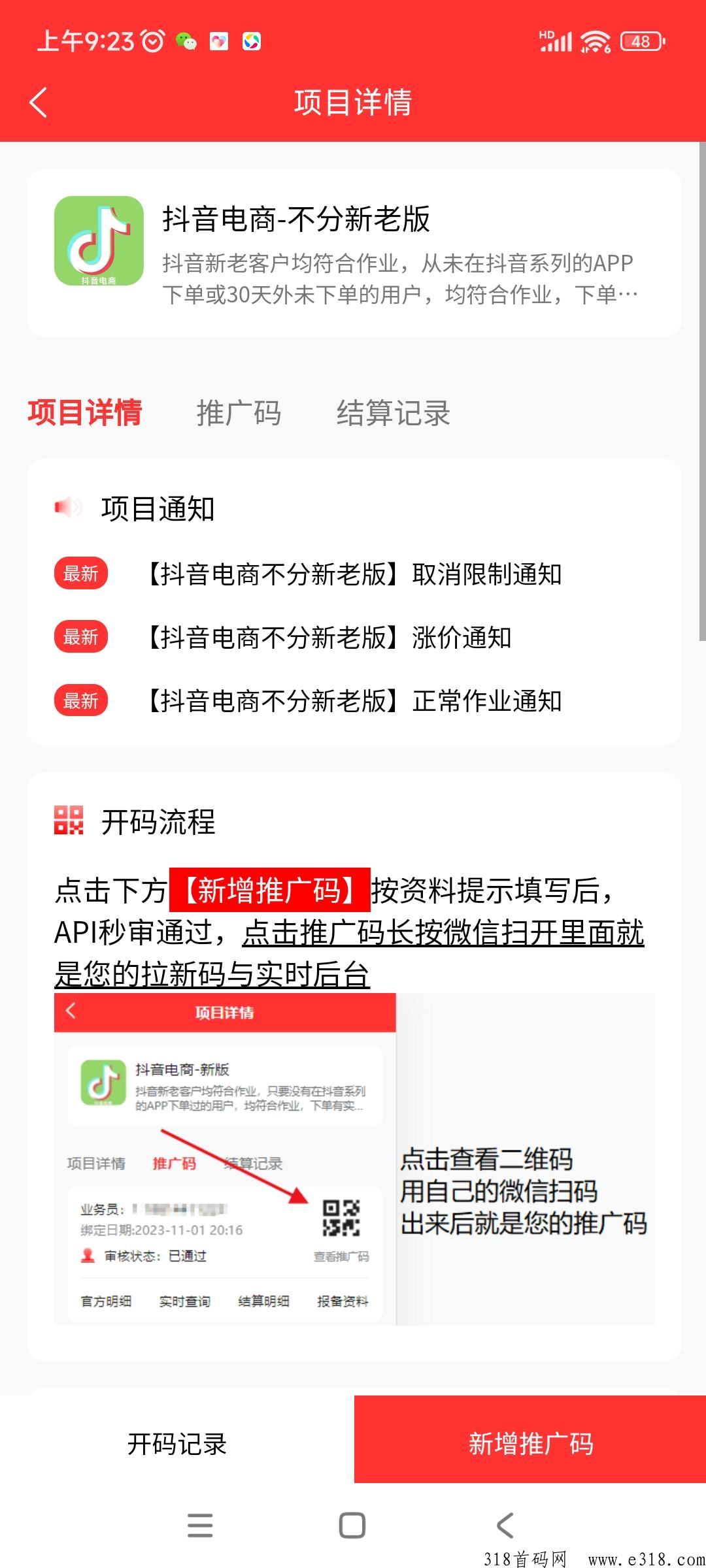Open the 取消限制通知 notice
Viewport: 706px width, 1568px height.
[x=353, y=574]
